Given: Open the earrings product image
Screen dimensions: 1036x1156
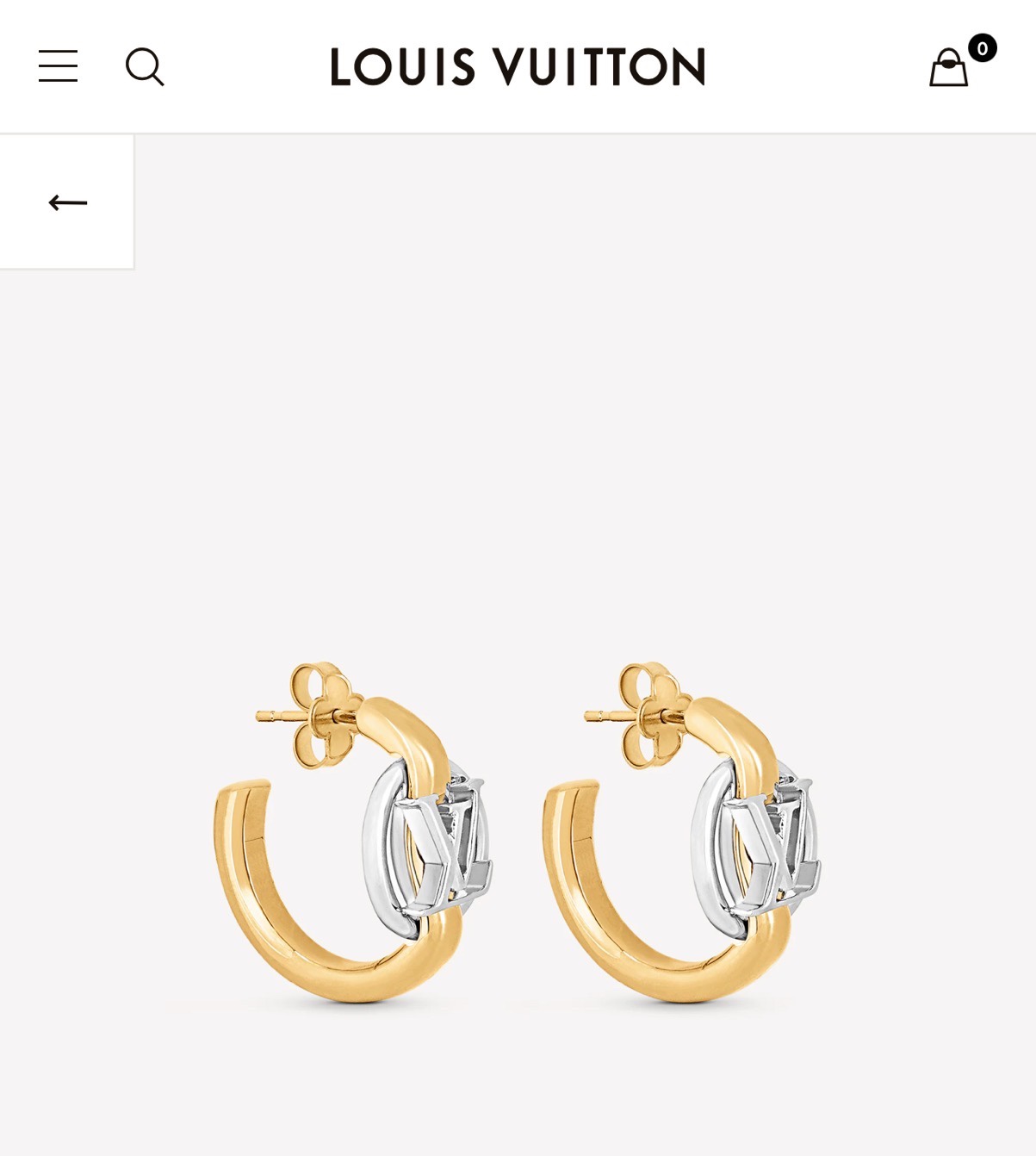Looking at the screenshot, I should click(518, 831).
